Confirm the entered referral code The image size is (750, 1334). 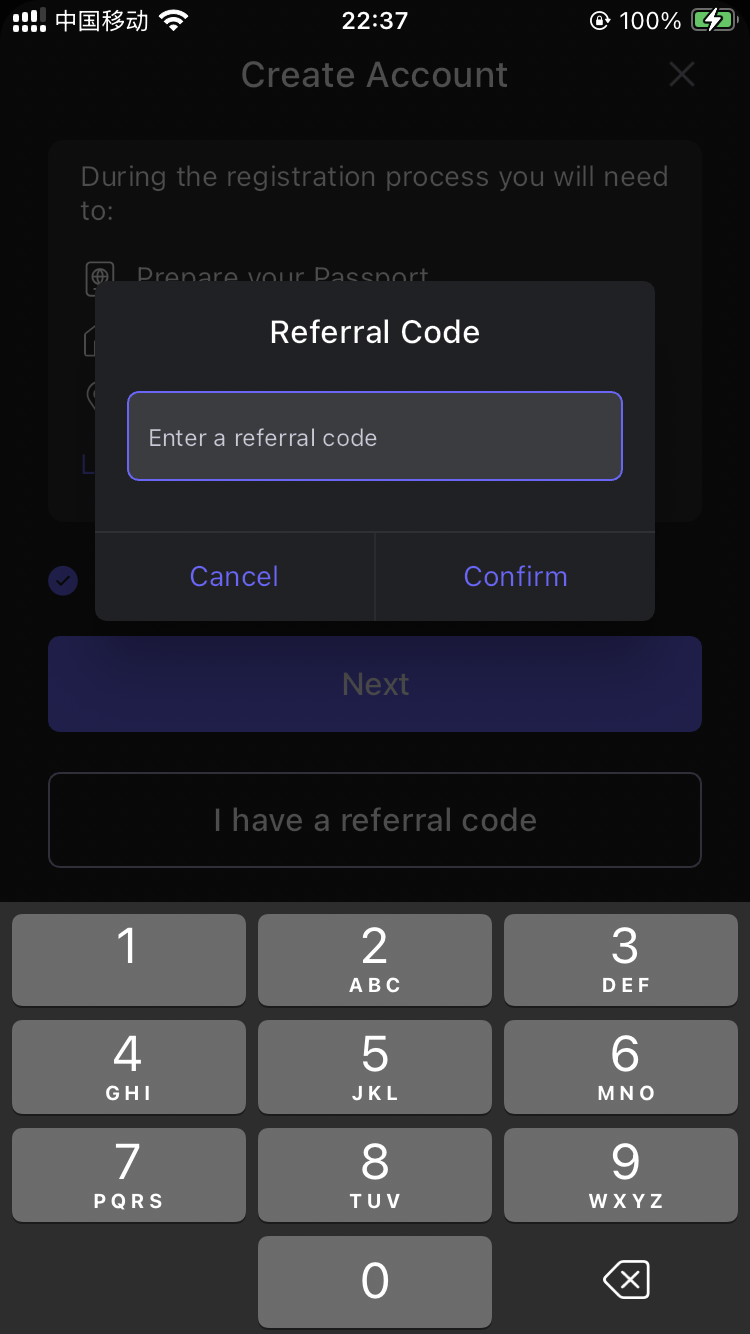515,576
